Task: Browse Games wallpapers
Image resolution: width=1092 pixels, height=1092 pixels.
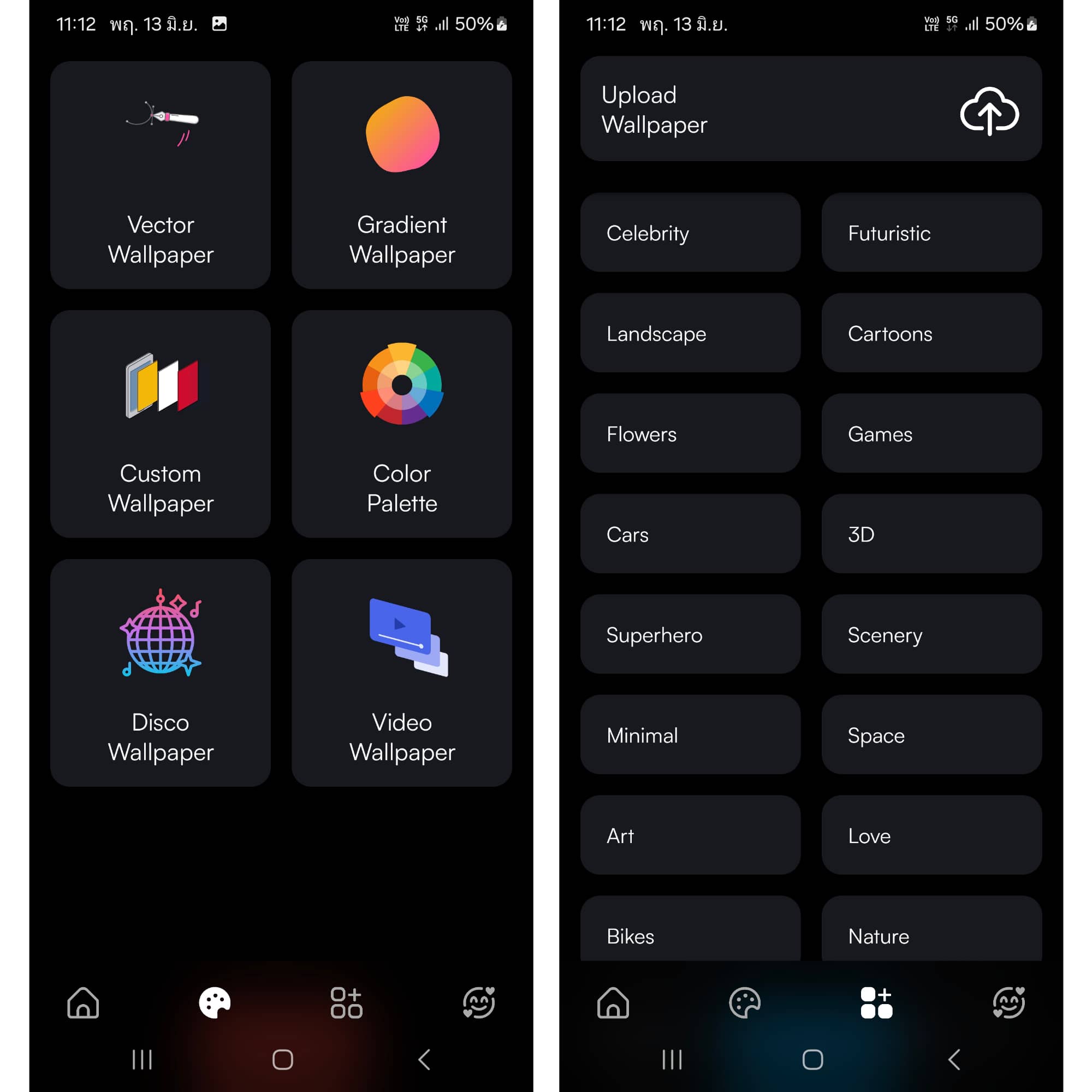Action: pyautogui.click(x=931, y=434)
